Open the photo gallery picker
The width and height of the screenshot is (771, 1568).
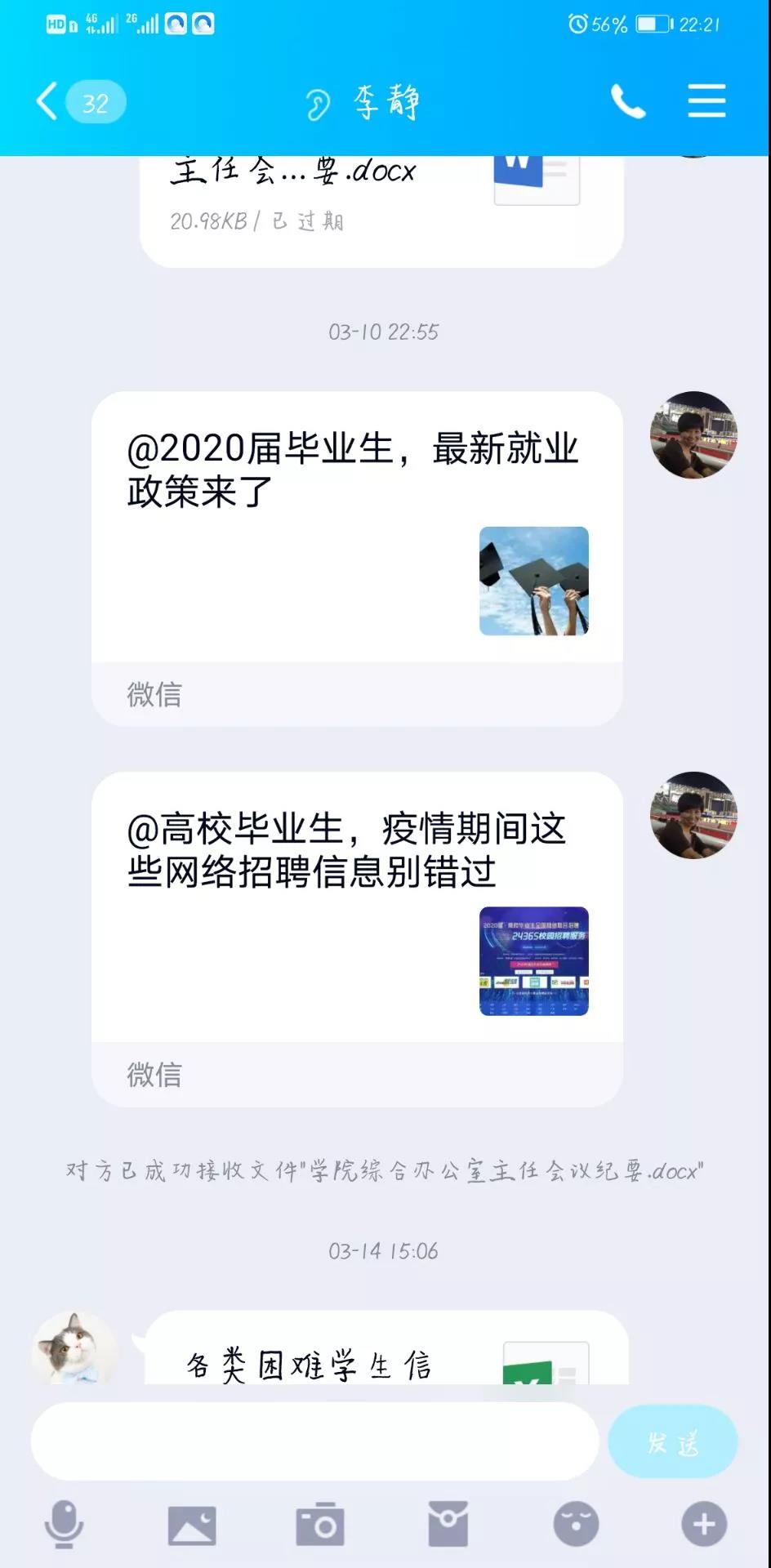(192, 1524)
